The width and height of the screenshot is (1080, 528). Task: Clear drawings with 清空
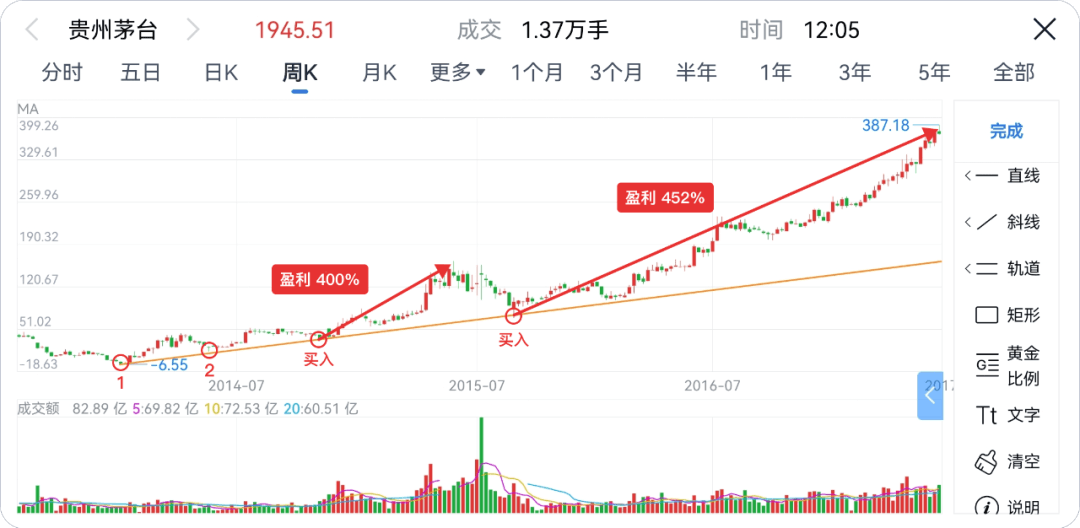tap(1008, 461)
